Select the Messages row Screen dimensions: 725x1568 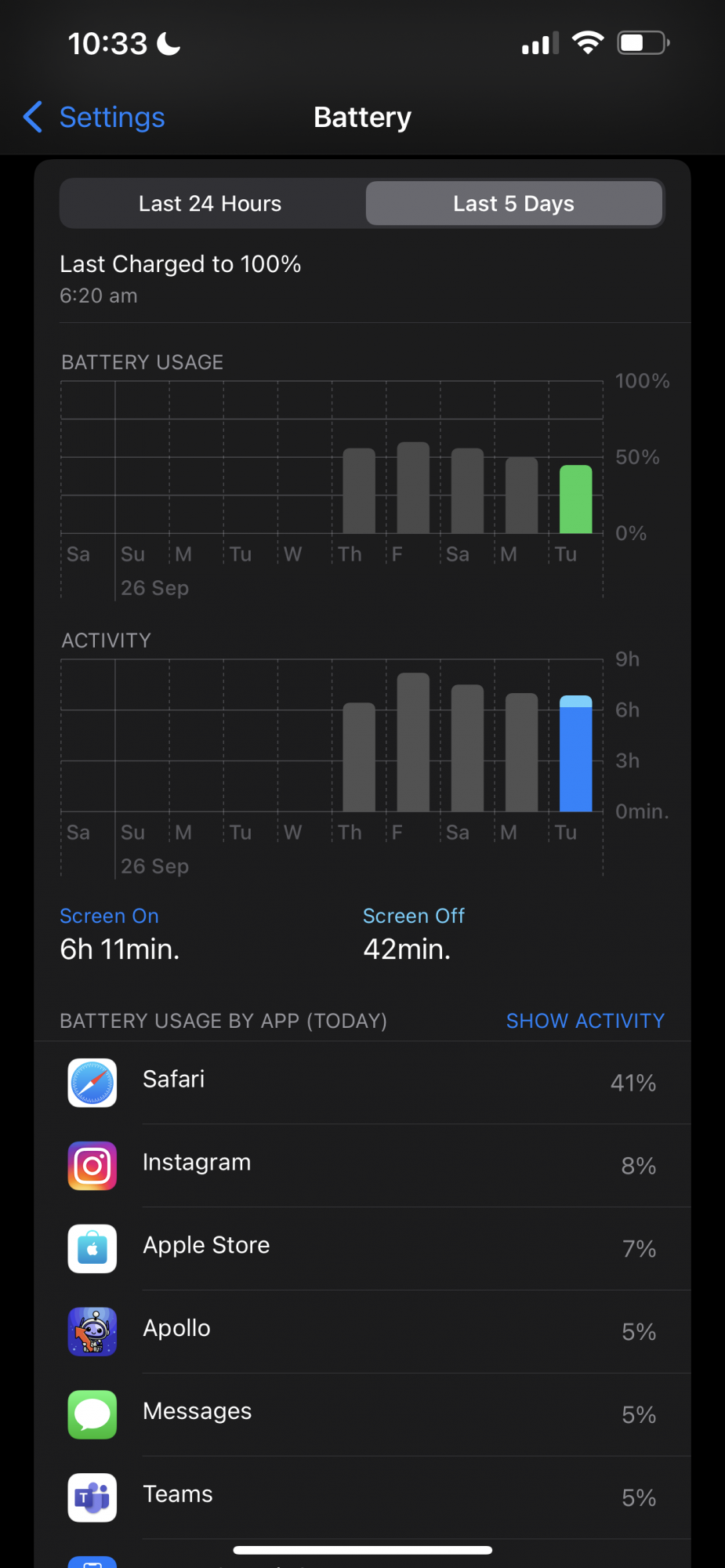pyautogui.click(x=362, y=1415)
